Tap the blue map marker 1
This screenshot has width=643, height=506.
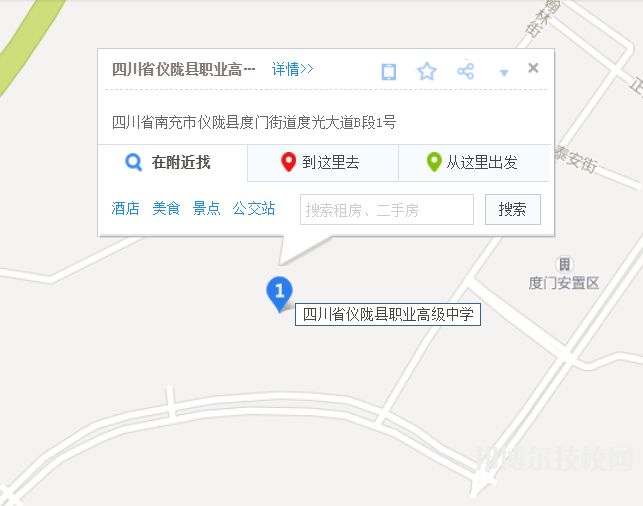279,292
